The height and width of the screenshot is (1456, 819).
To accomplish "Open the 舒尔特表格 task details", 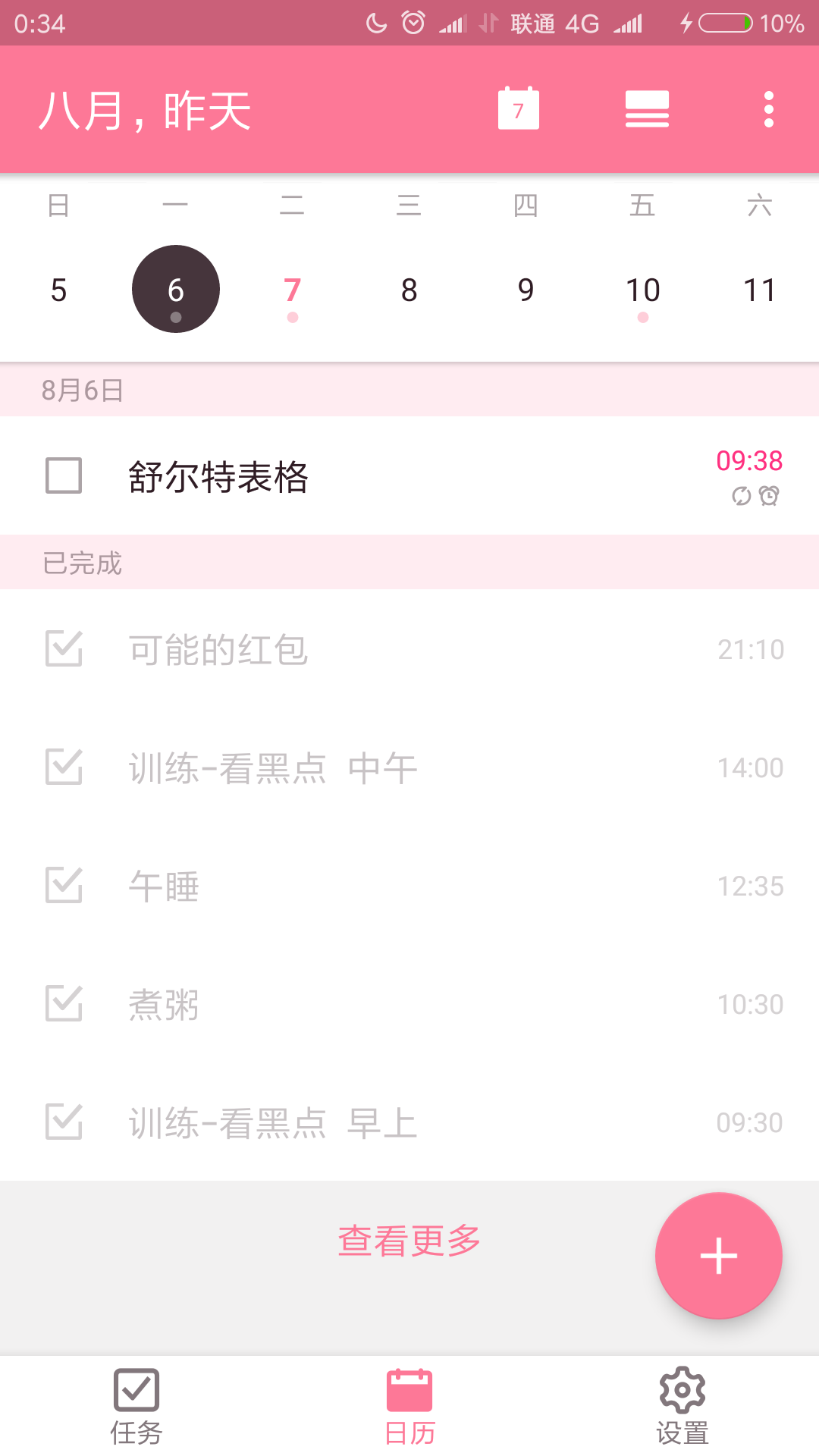I will tap(409, 475).
